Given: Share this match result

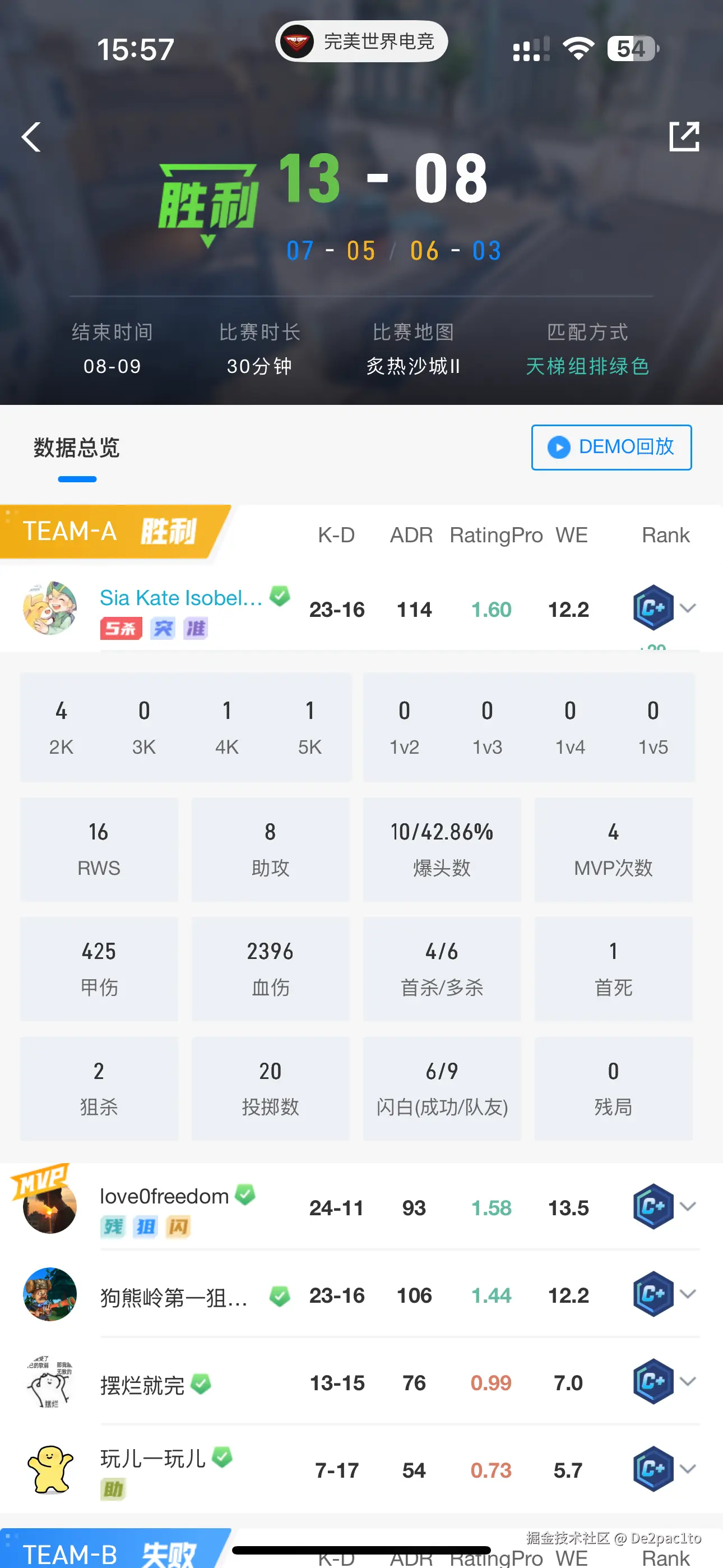Looking at the screenshot, I should click(x=683, y=137).
